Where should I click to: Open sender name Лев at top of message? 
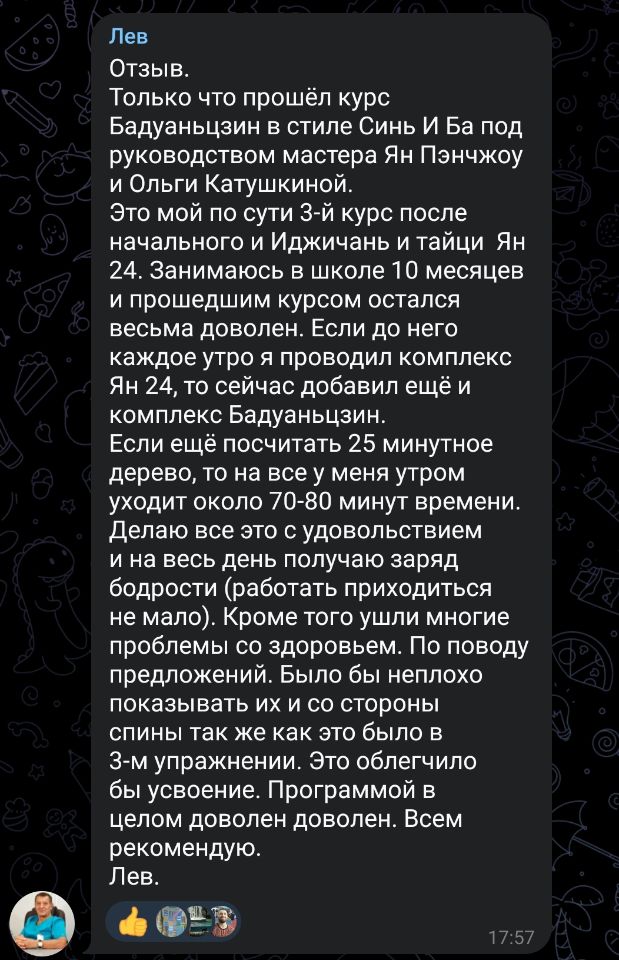click(x=128, y=37)
